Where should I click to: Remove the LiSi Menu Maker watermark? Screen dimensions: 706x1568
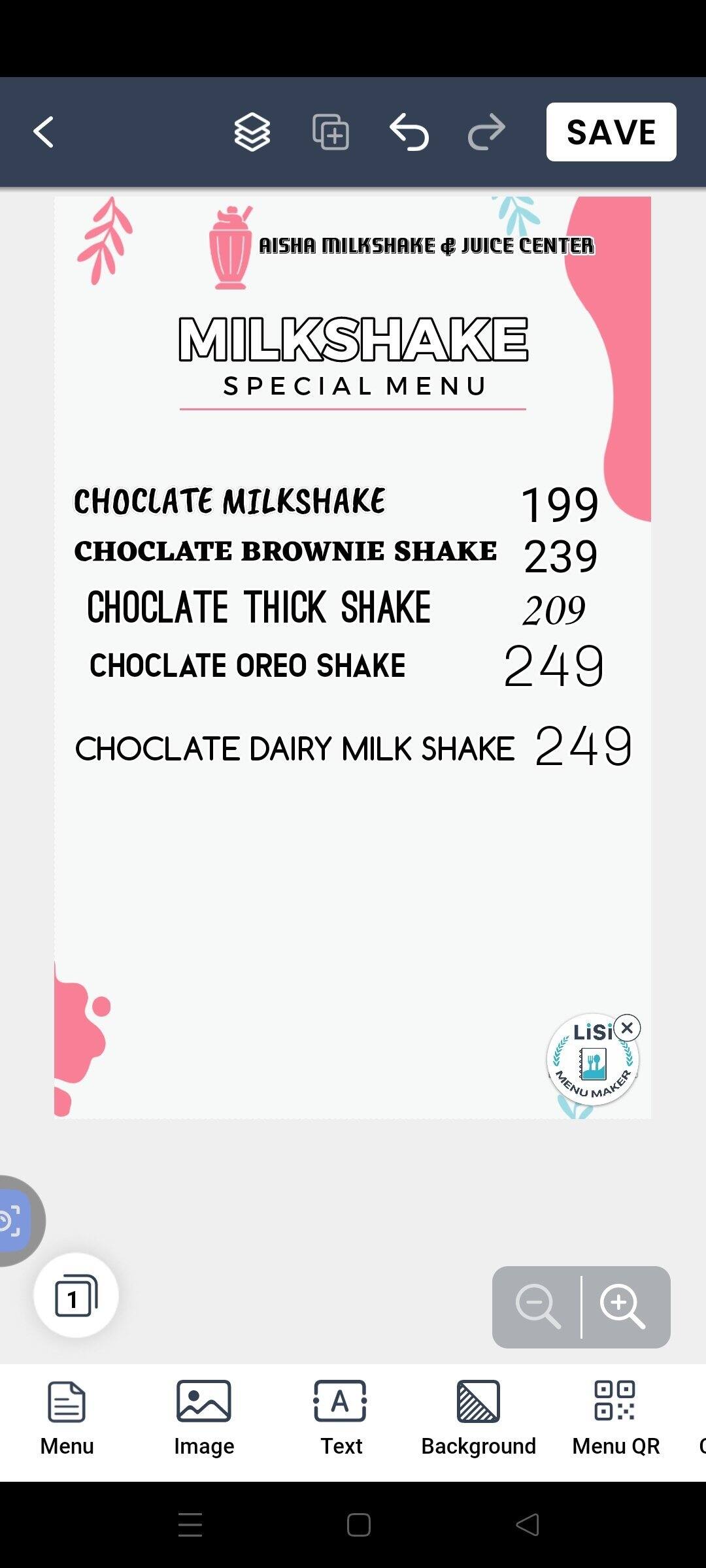point(629,1028)
